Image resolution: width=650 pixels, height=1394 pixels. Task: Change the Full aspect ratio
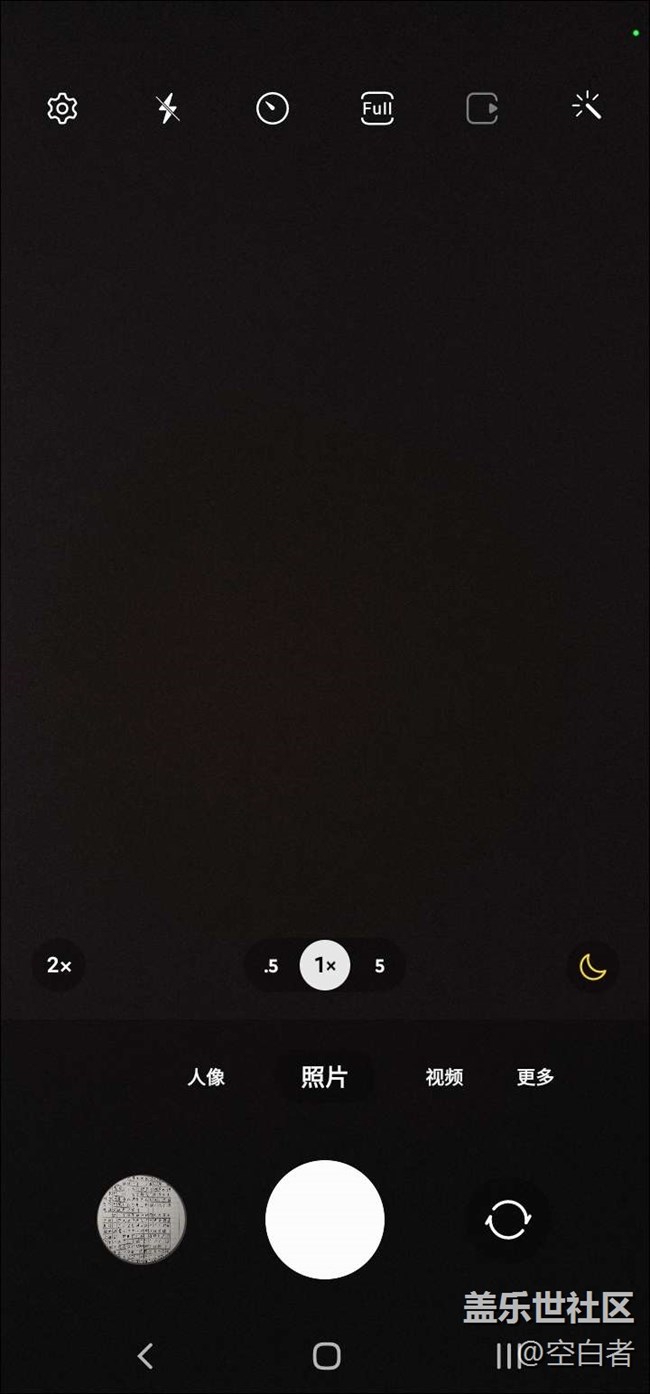(377, 108)
